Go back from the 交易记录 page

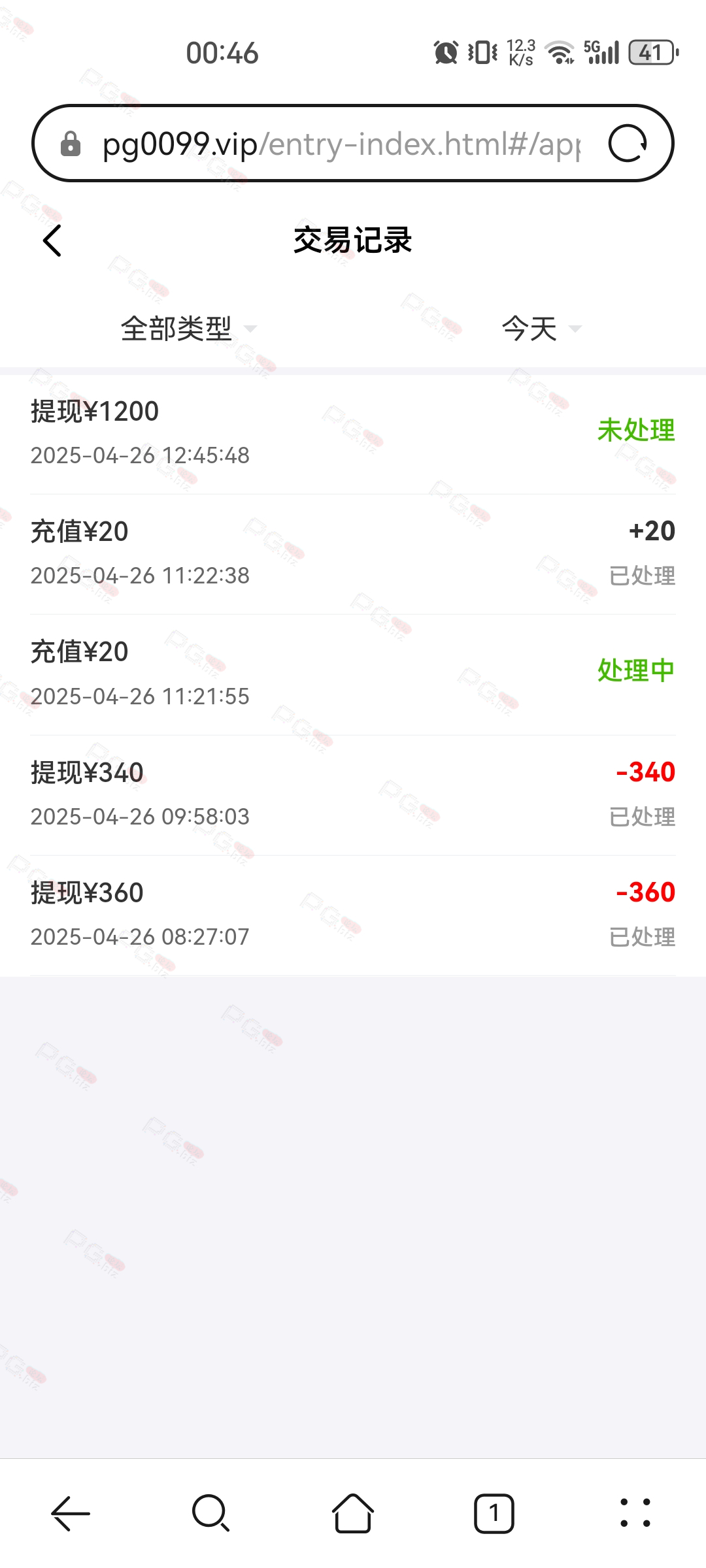click(x=52, y=240)
